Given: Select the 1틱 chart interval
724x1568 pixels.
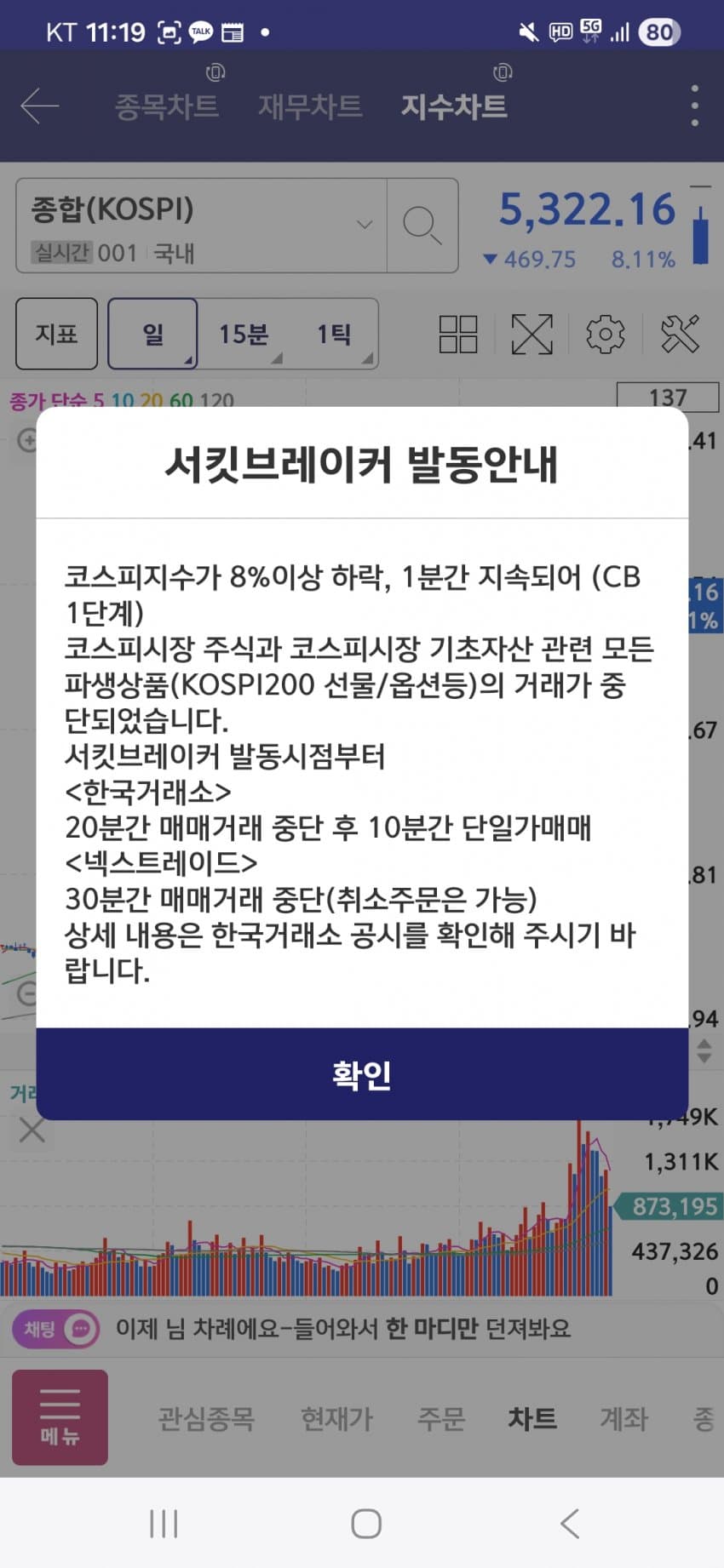Looking at the screenshot, I should pyautogui.click(x=334, y=334).
